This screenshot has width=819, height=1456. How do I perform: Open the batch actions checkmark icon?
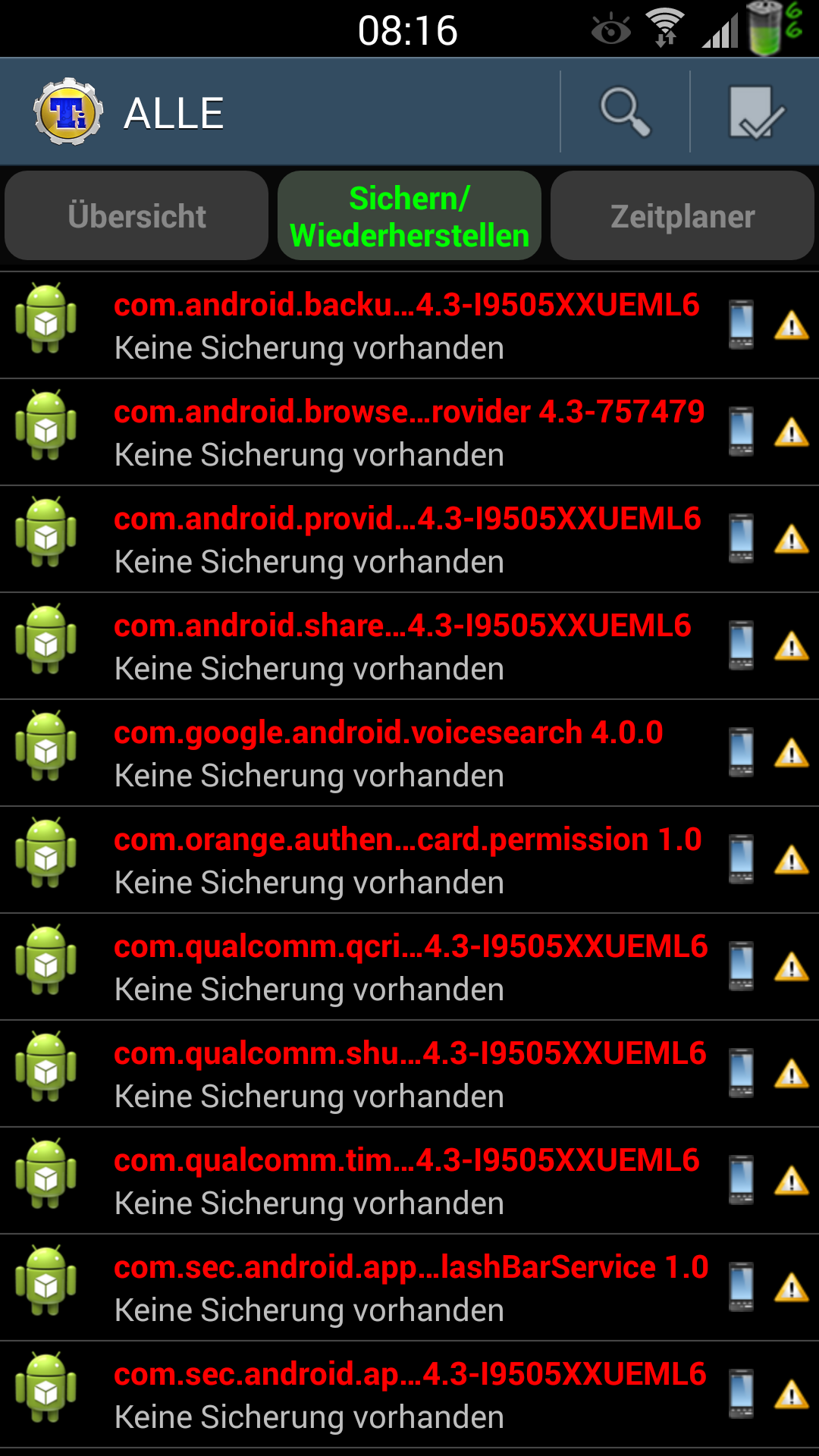click(x=755, y=112)
